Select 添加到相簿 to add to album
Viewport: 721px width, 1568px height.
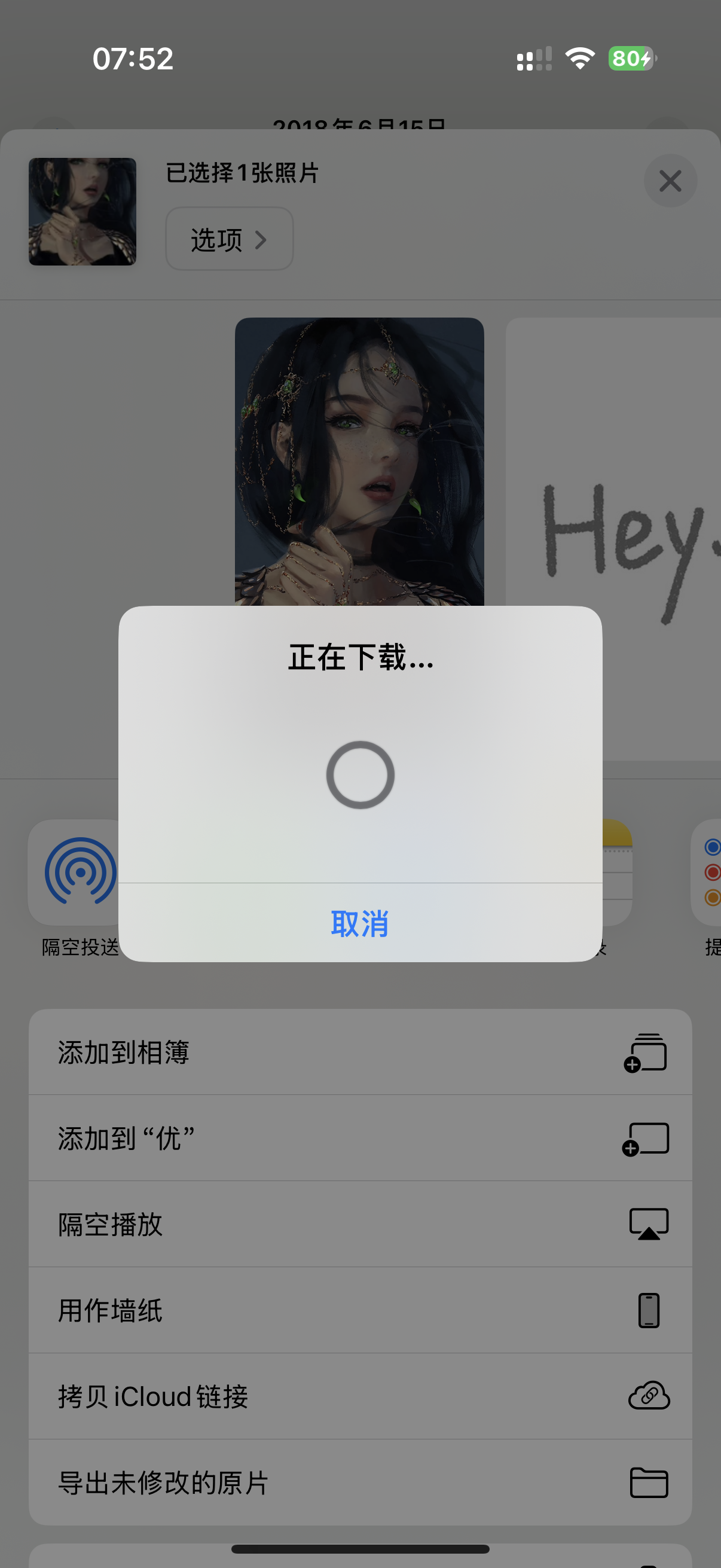tap(360, 1052)
